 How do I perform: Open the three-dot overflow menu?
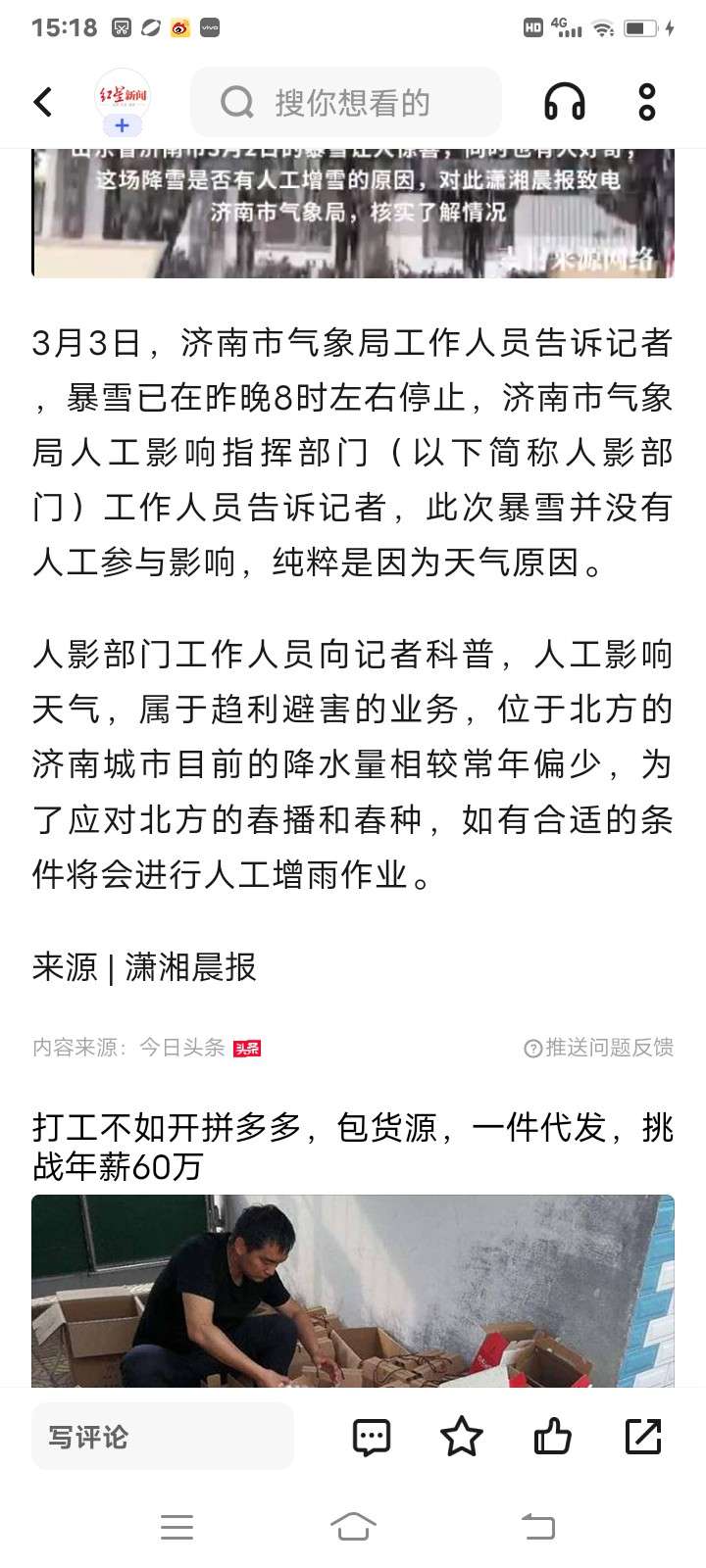click(x=646, y=102)
